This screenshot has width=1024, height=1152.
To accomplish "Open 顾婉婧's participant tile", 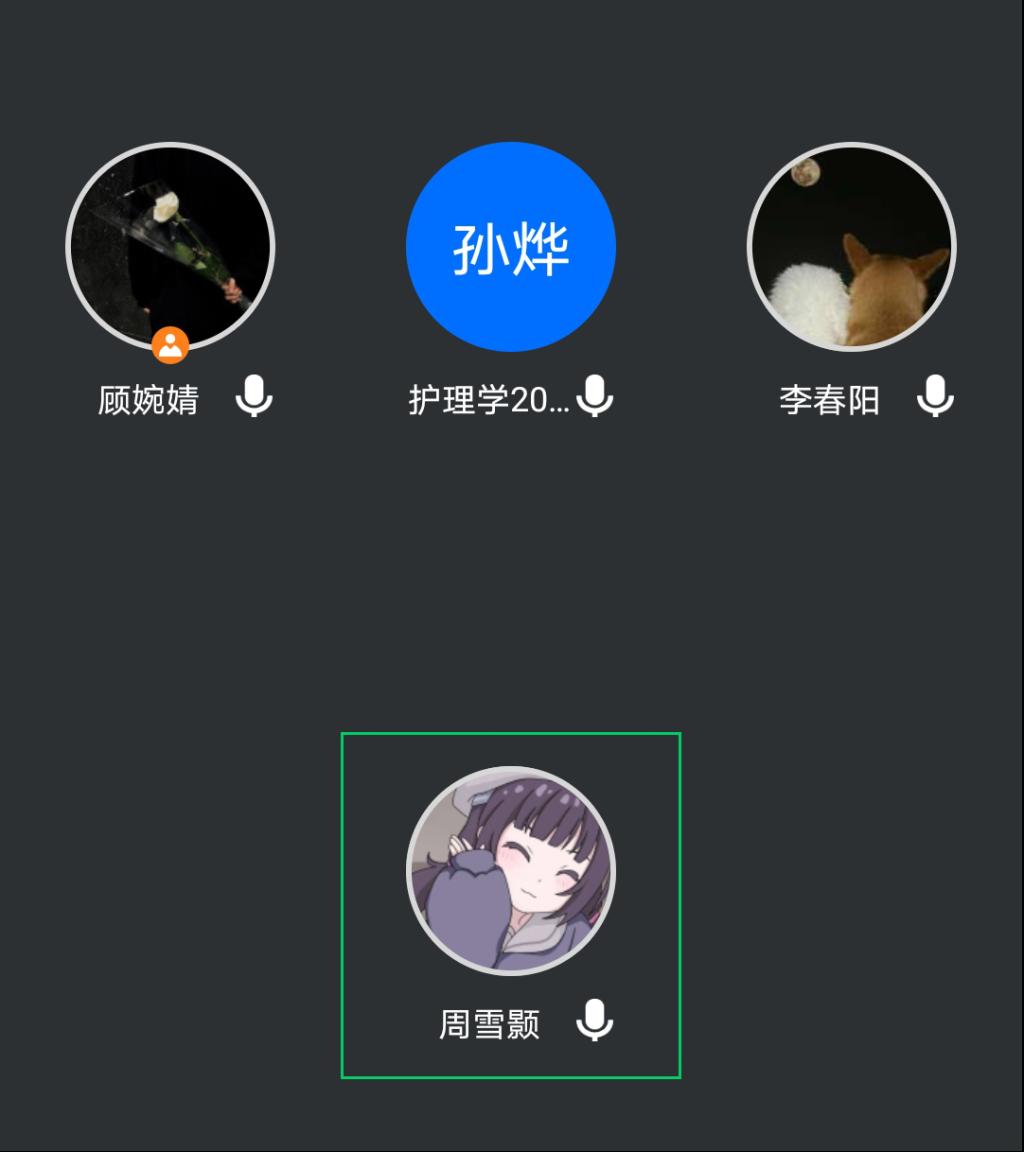I will pyautogui.click(x=170, y=247).
